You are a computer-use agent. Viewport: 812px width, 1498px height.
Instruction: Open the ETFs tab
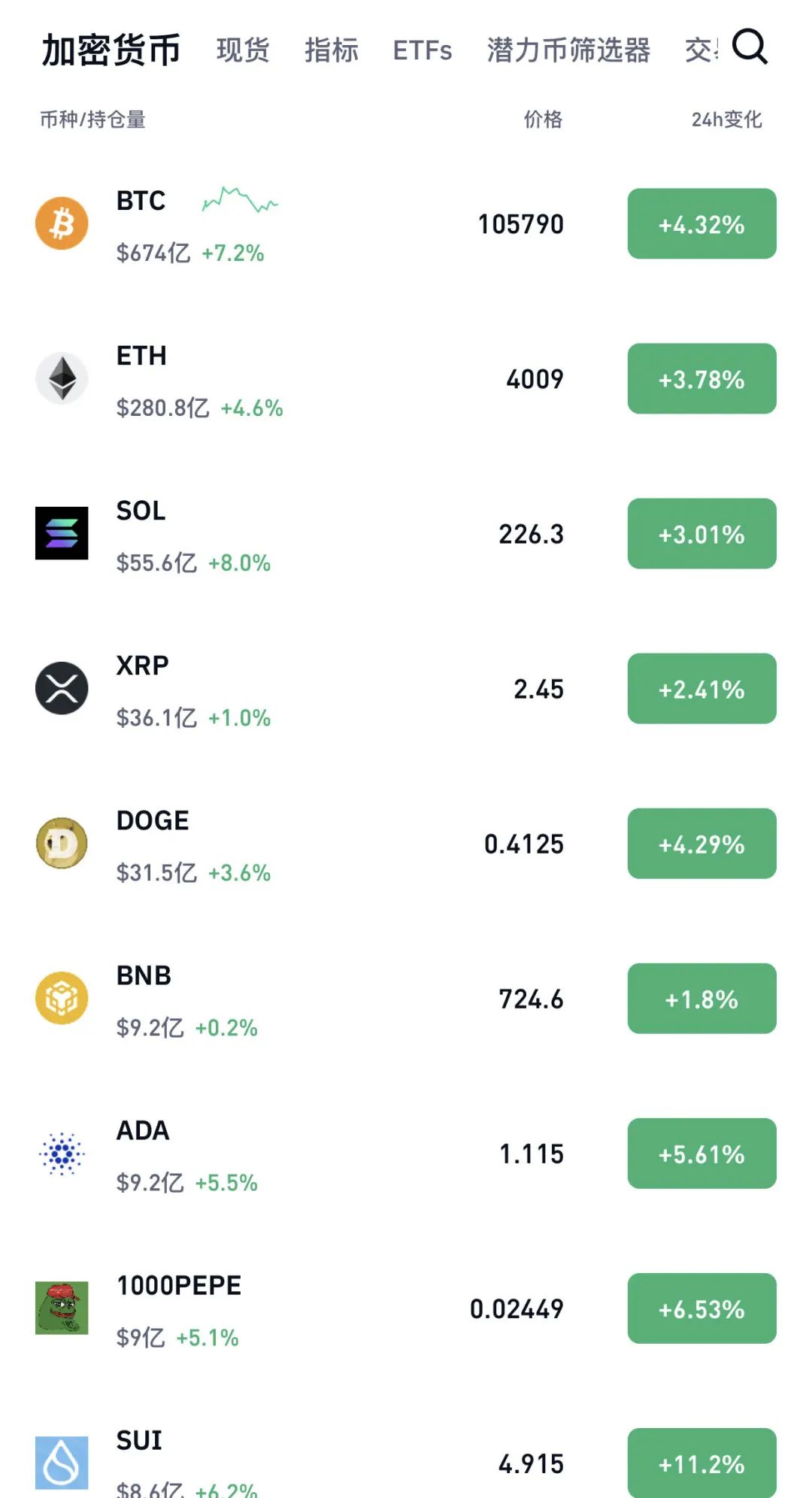(423, 50)
